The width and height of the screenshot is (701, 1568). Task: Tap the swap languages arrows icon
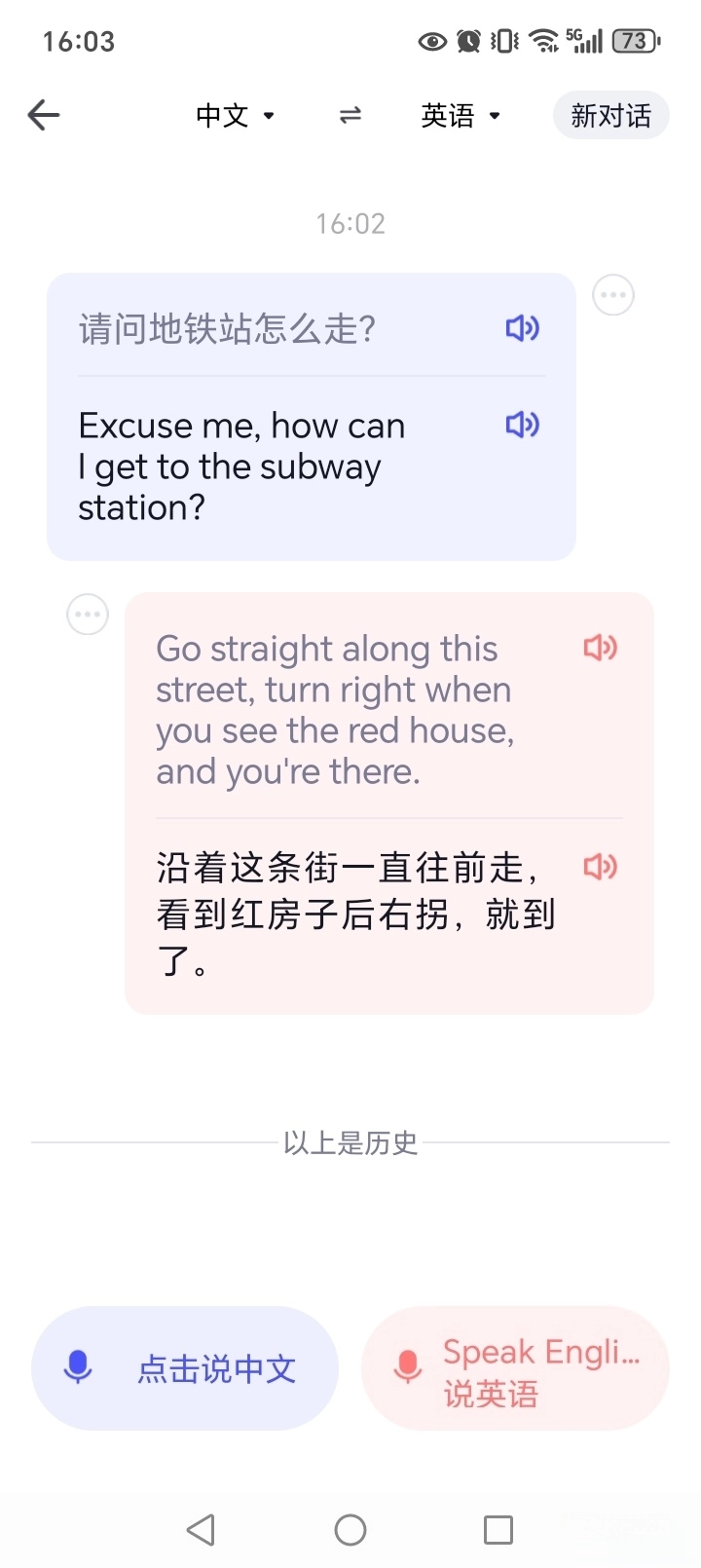tap(350, 115)
